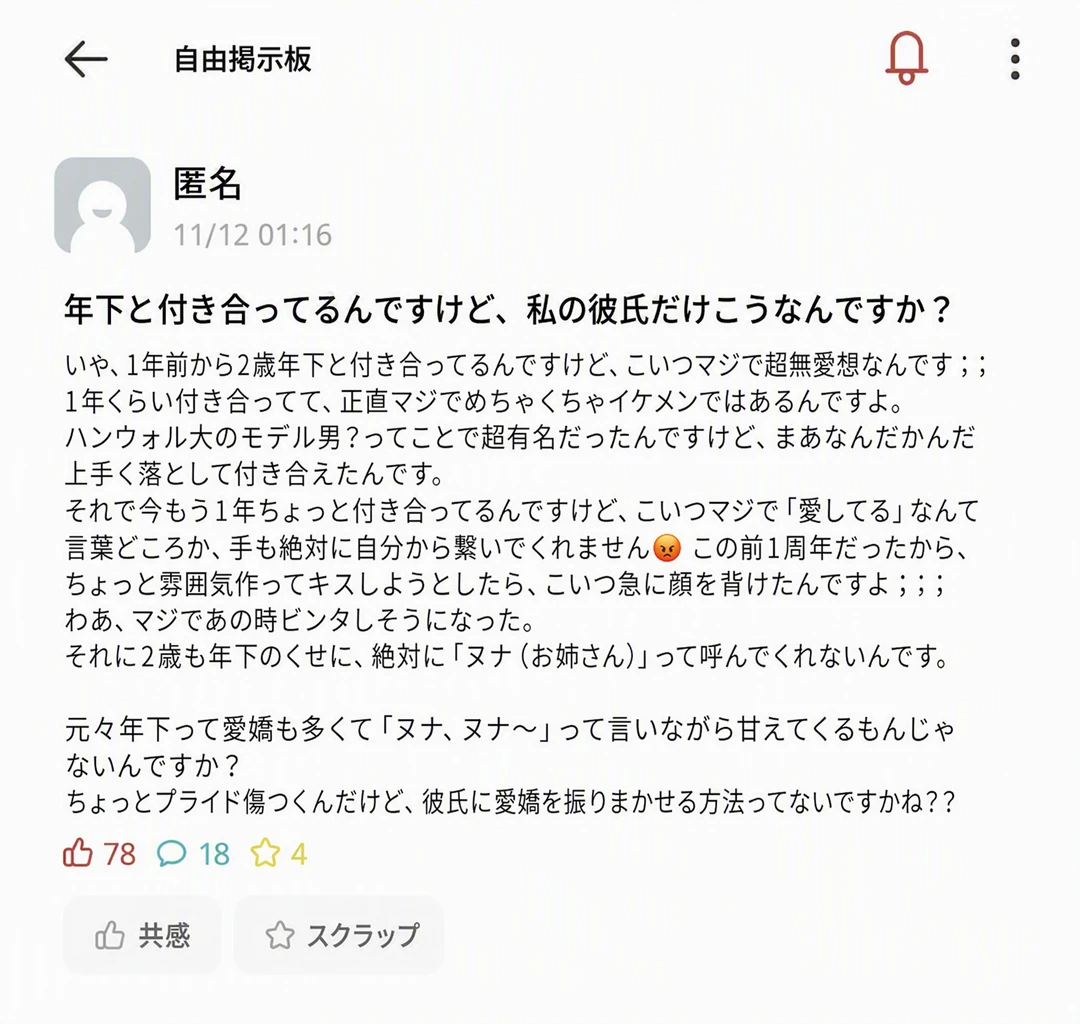This screenshot has width=1080, height=1024.
Task: Tap the 共感 button to like the post
Action: tap(142, 934)
